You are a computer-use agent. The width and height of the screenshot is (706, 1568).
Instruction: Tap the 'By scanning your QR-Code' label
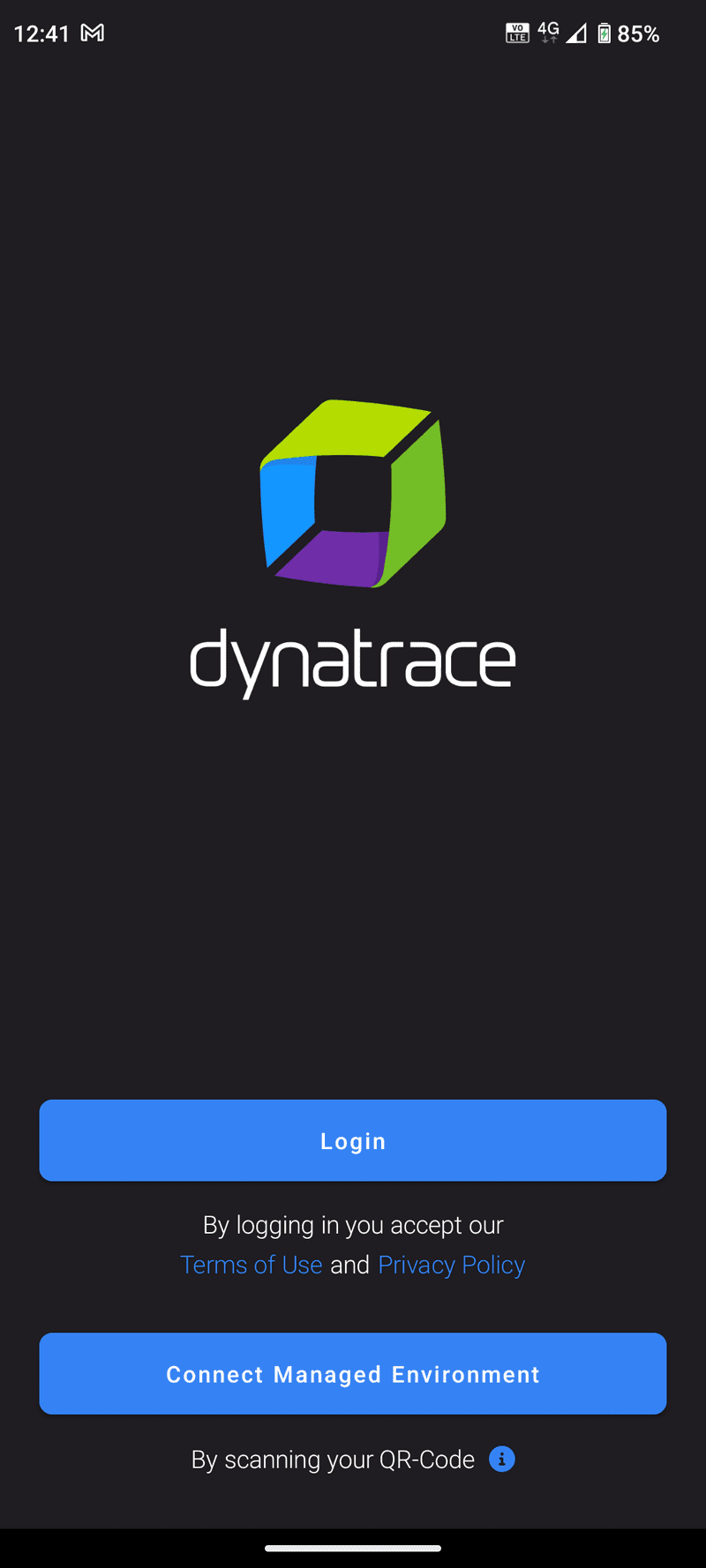331,1459
